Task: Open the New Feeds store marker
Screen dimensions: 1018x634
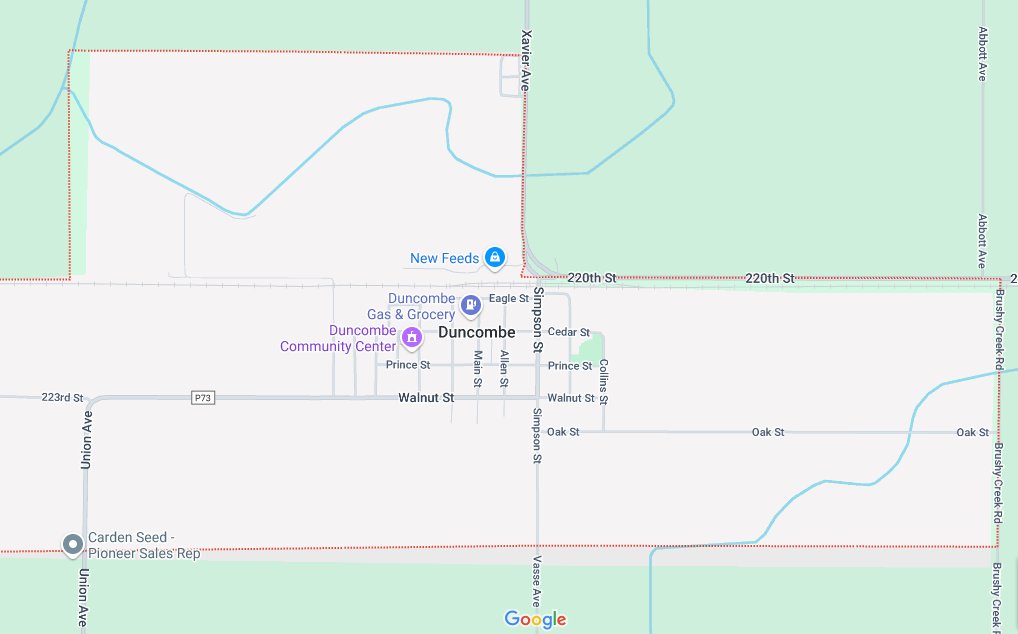Action: point(494,257)
